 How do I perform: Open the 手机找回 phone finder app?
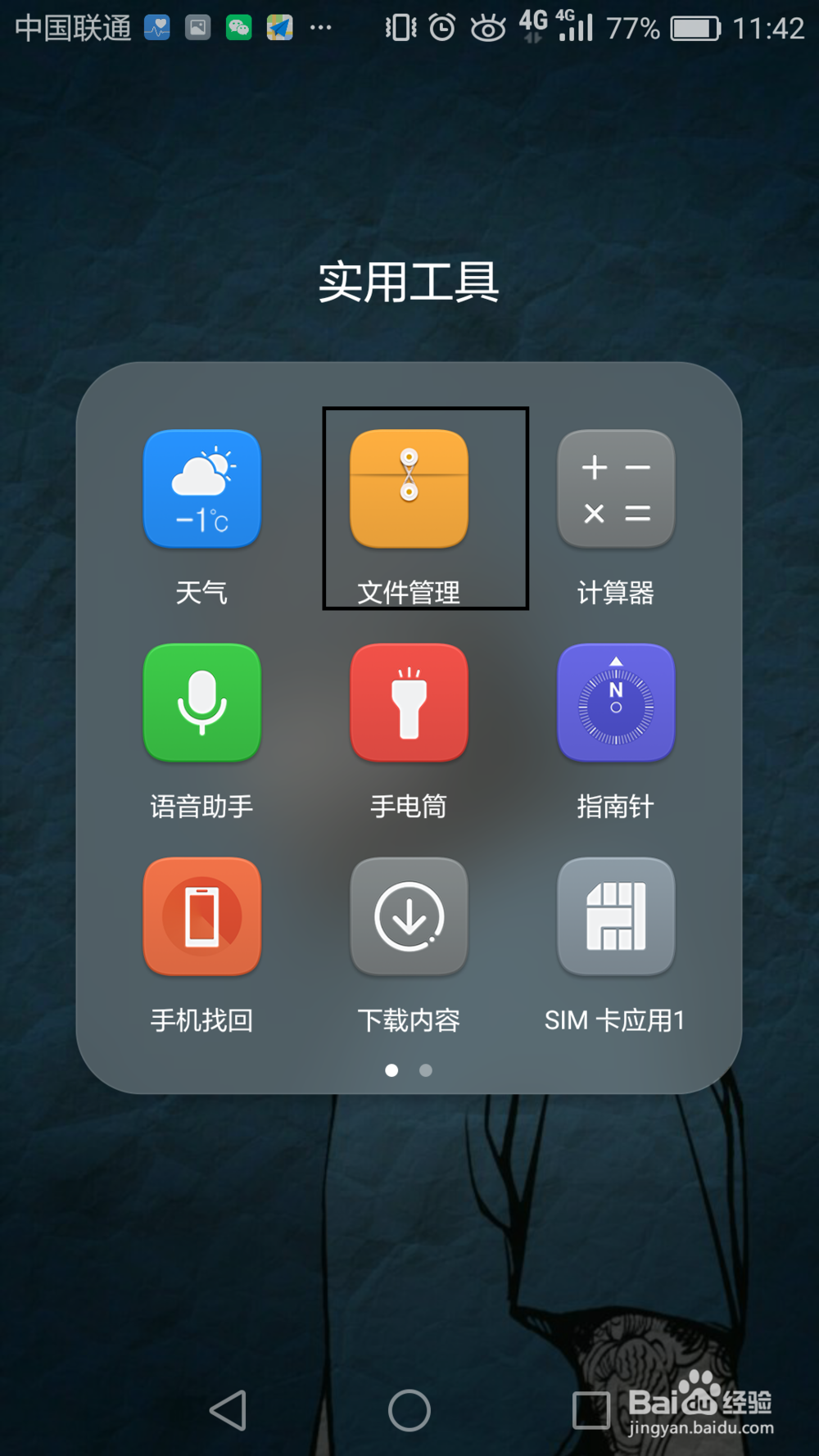(202, 916)
